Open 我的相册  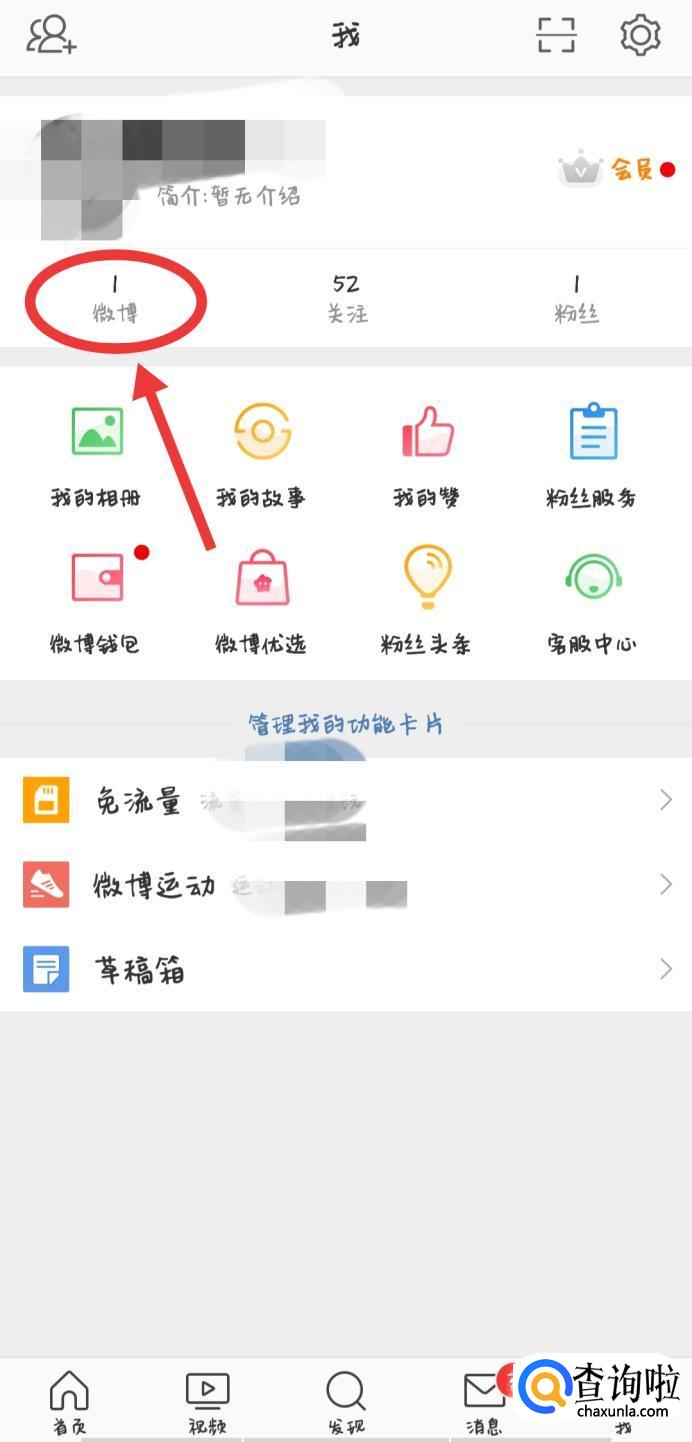[97, 455]
